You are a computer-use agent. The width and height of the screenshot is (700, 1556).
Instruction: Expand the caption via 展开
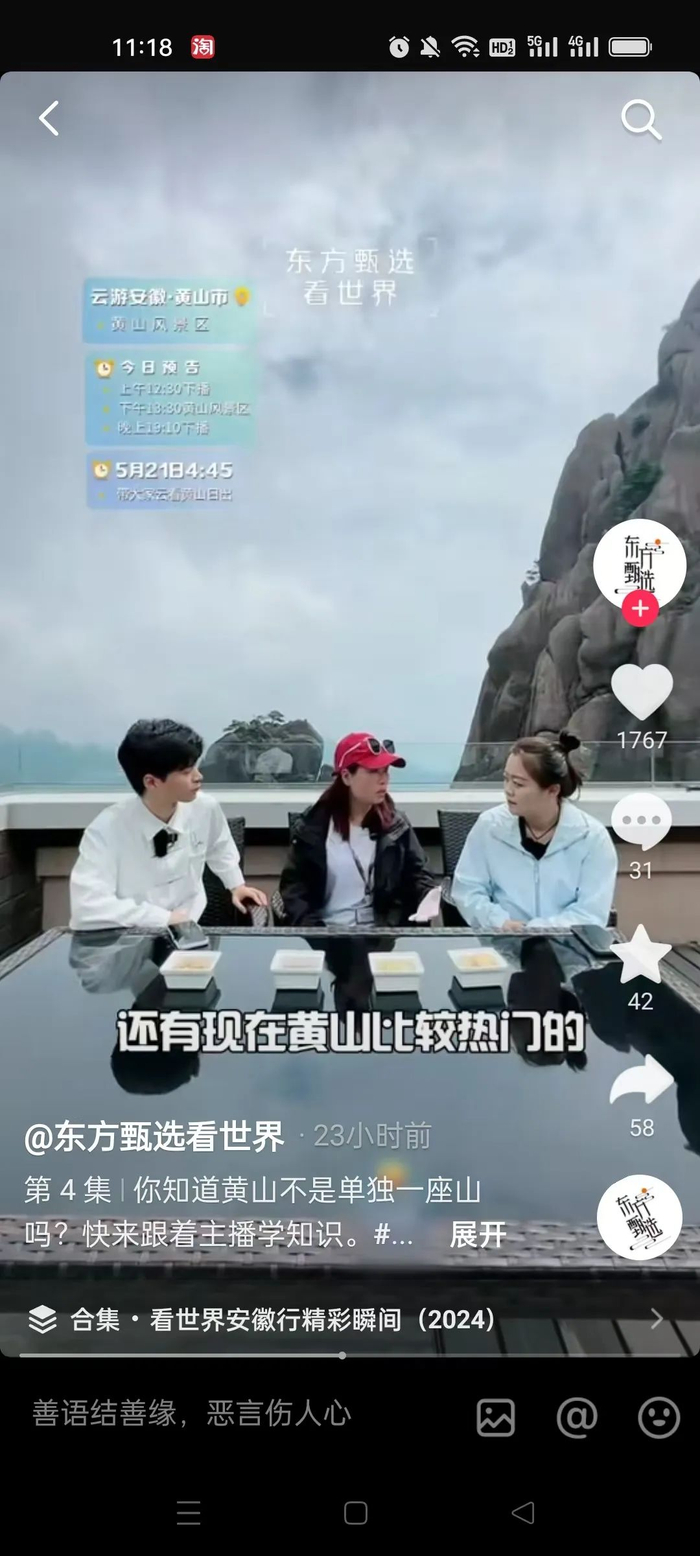477,1235
